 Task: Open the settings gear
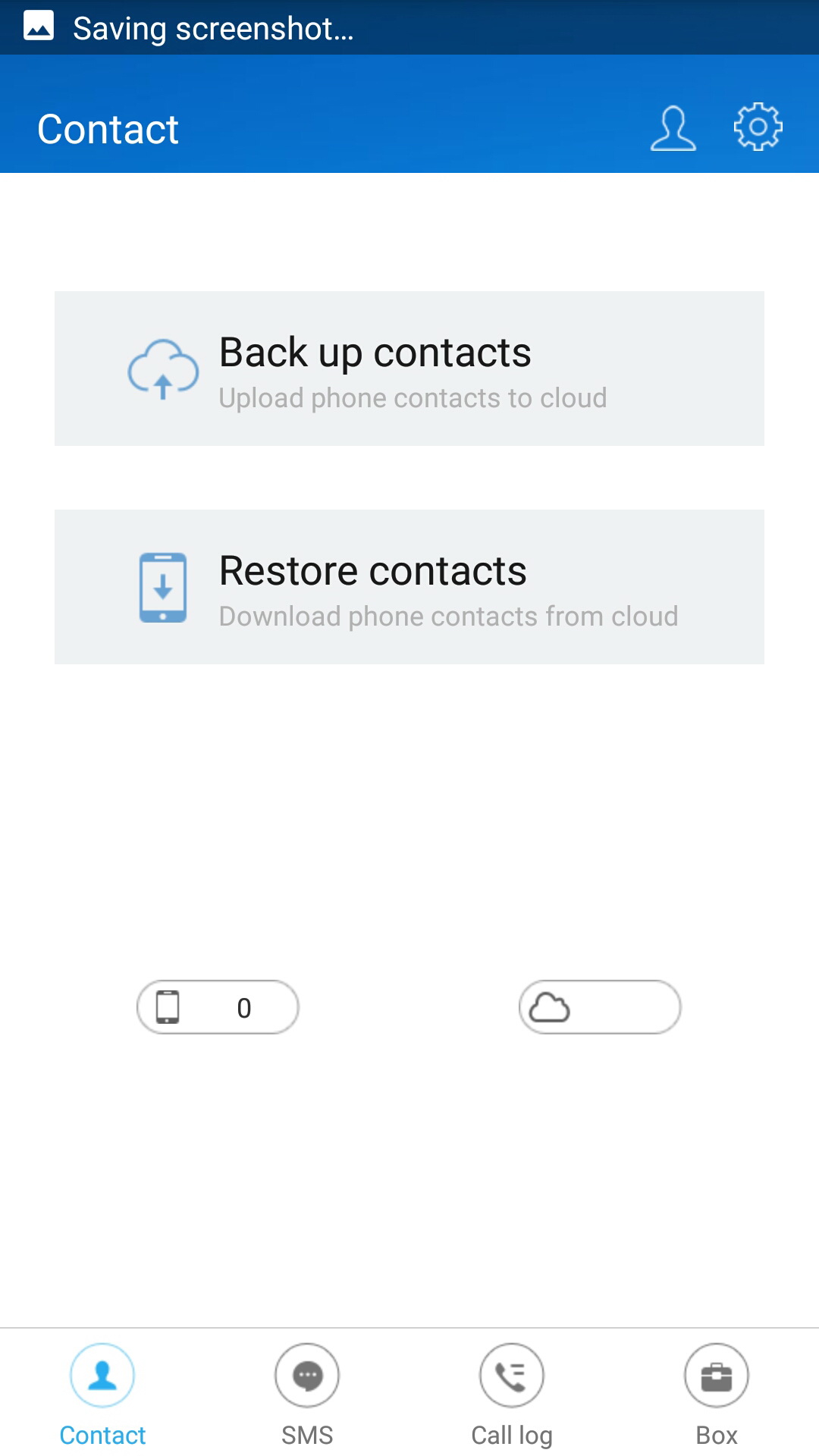click(x=758, y=127)
